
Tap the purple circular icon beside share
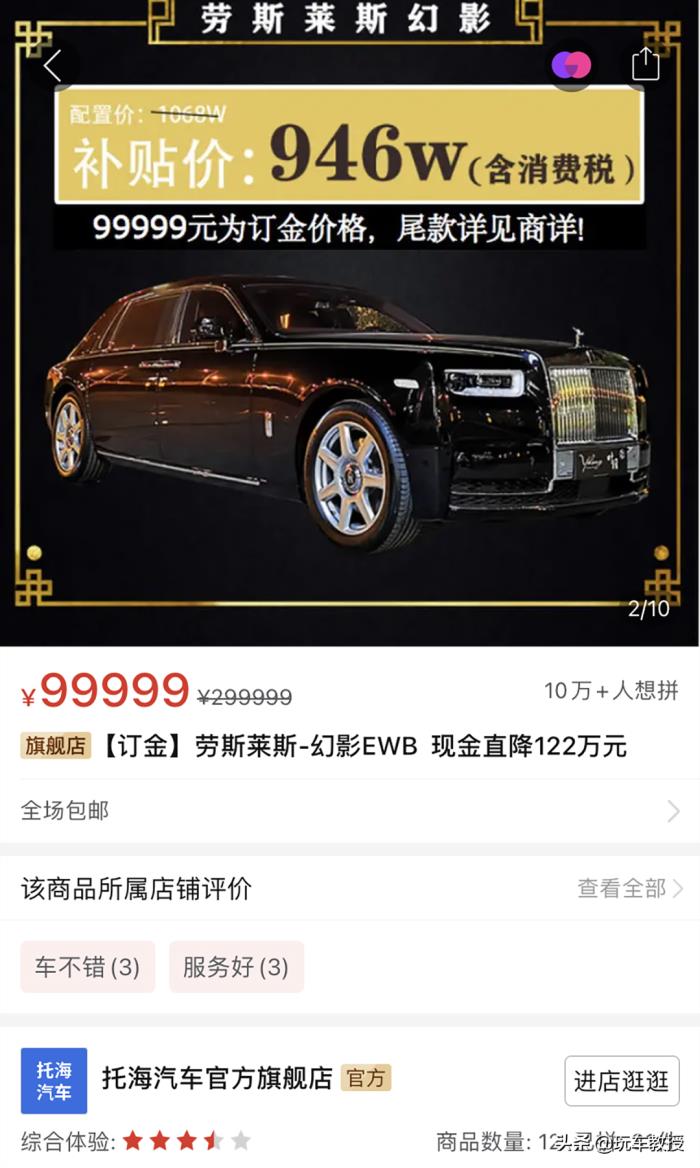[572, 66]
